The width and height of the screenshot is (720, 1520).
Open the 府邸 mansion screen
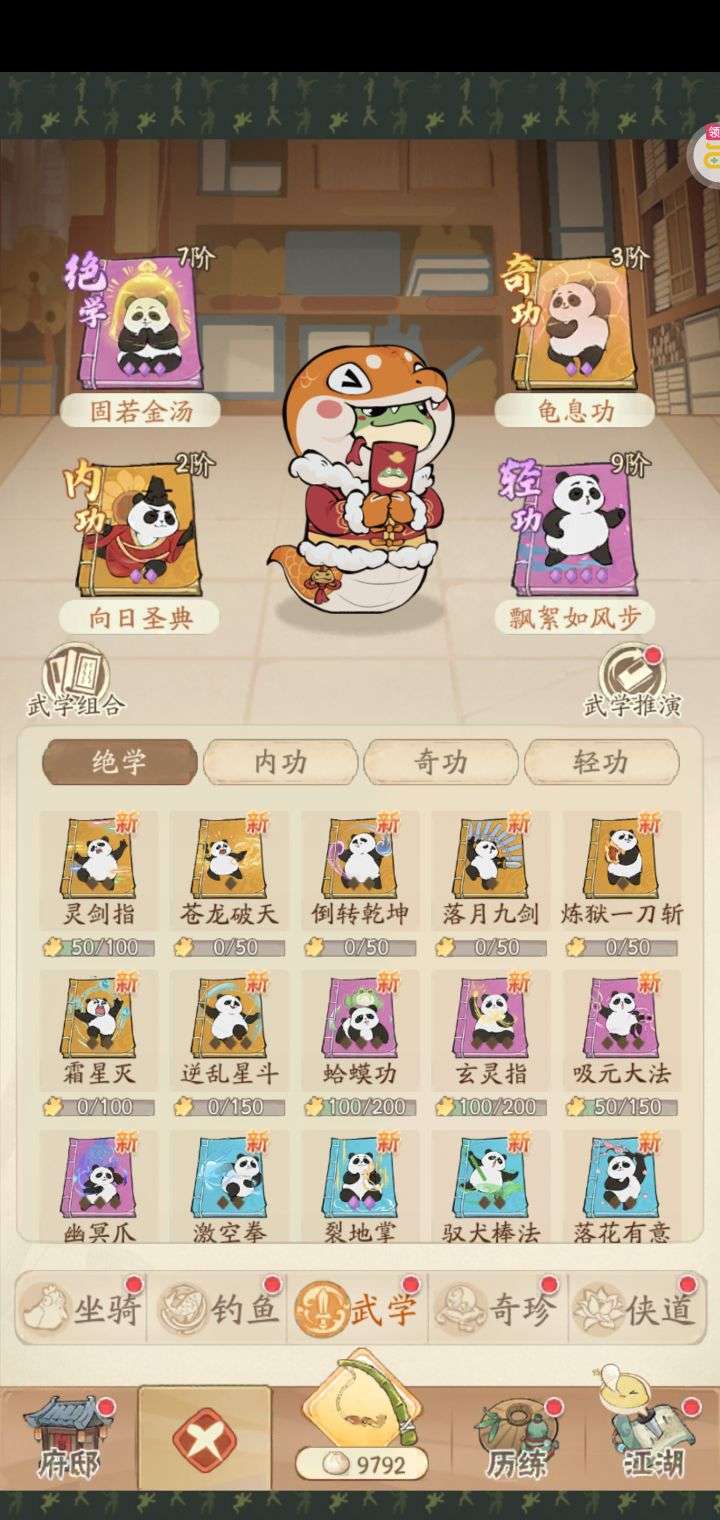68,1441
